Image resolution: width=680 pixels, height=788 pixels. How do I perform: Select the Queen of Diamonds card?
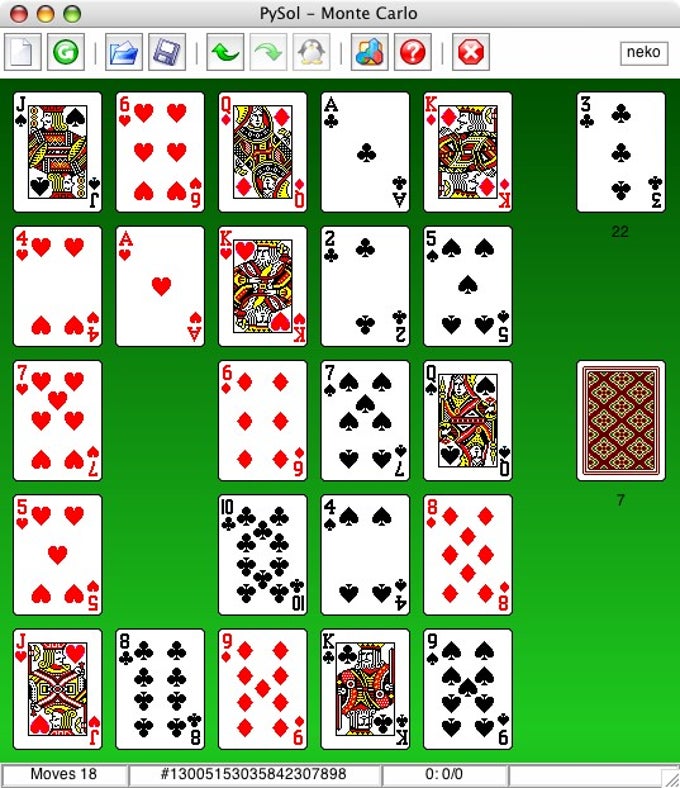pyautogui.click(x=262, y=152)
